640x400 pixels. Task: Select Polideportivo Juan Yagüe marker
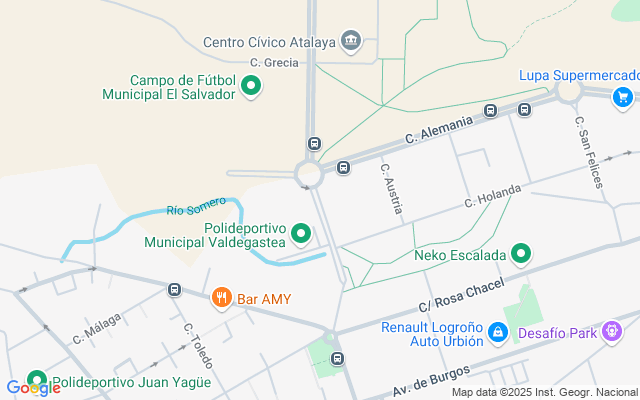click(x=37, y=381)
